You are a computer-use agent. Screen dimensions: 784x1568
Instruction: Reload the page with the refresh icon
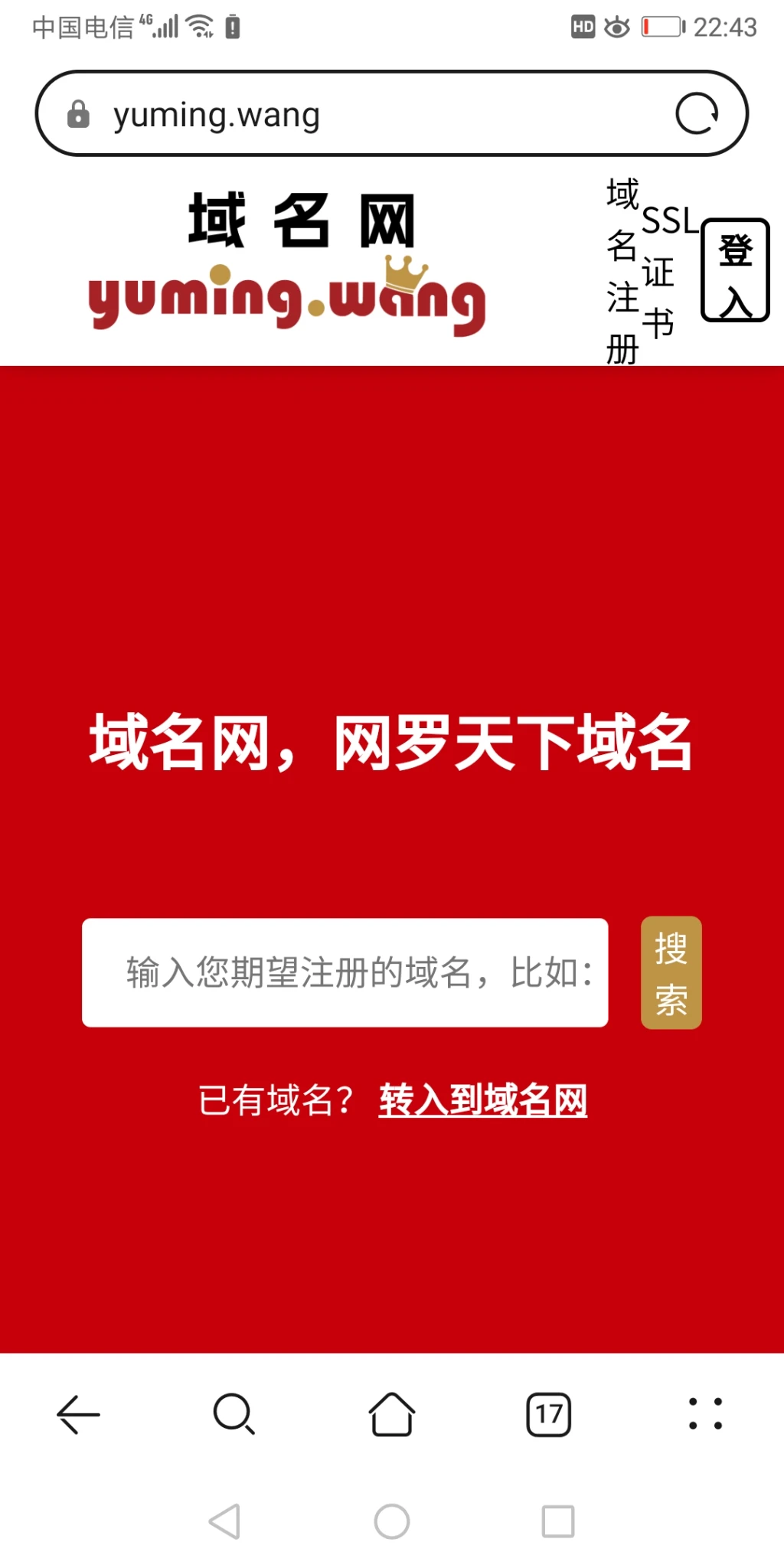[697, 114]
